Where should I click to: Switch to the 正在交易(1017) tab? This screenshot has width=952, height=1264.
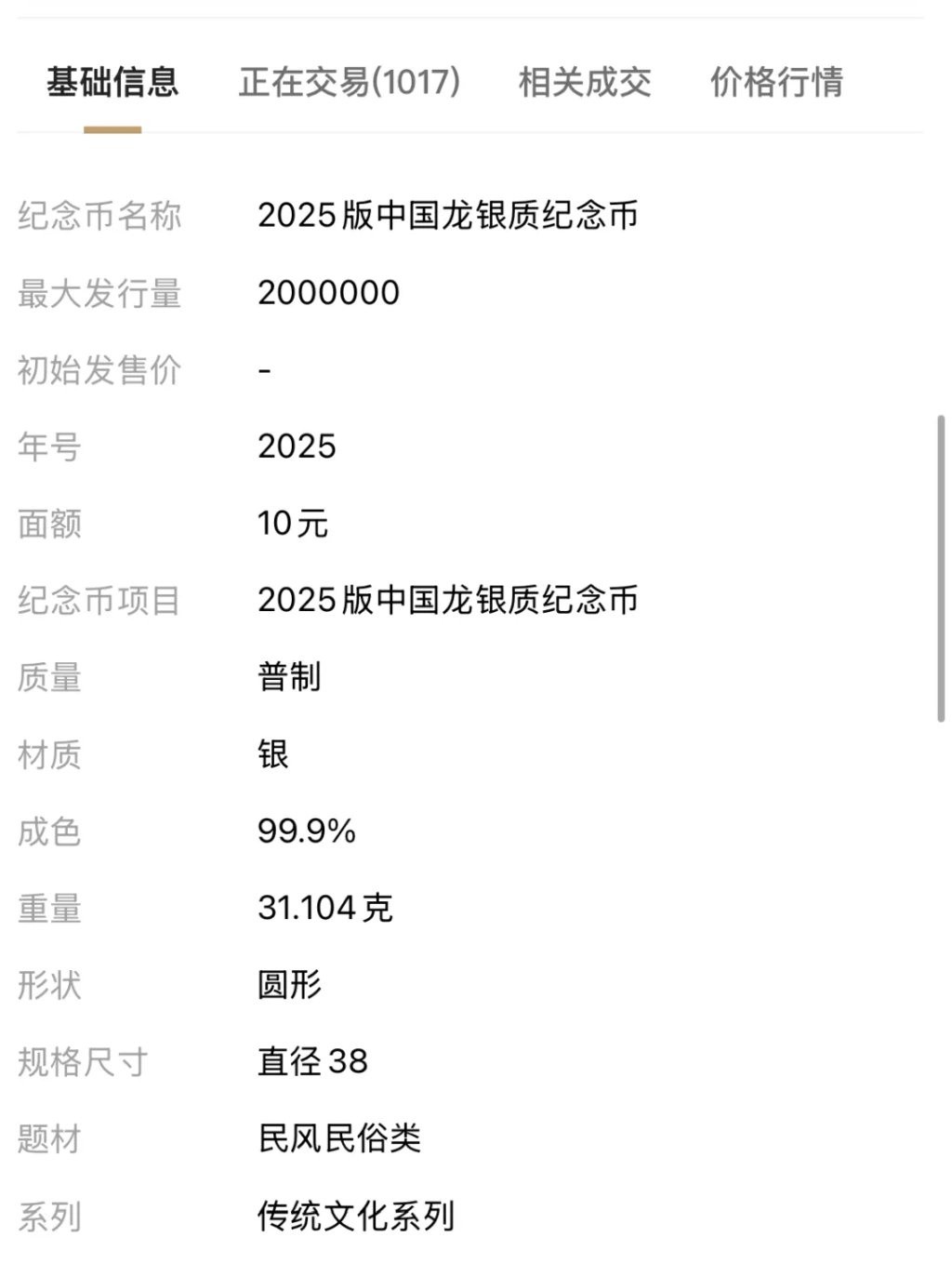click(350, 82)
